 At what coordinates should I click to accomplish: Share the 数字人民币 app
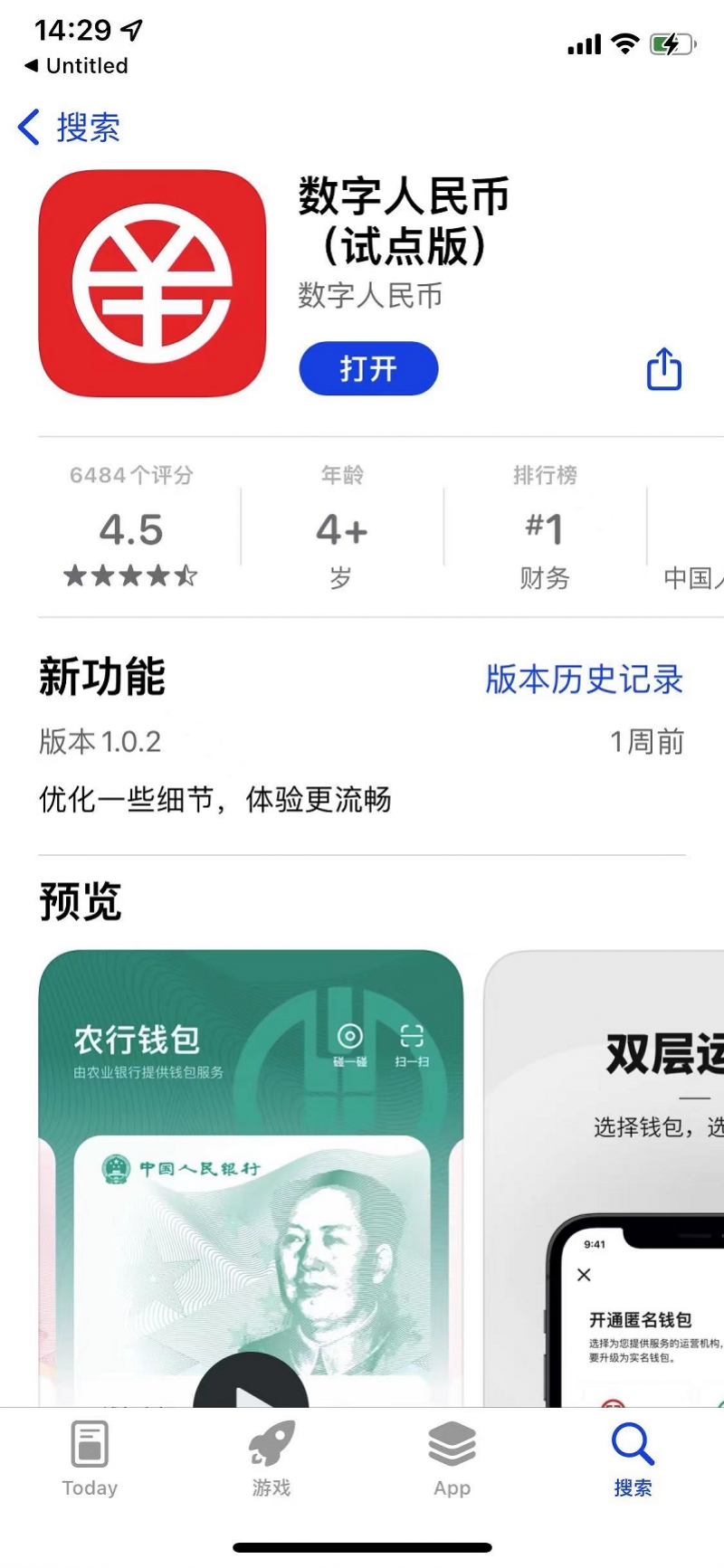coord(663,369)
